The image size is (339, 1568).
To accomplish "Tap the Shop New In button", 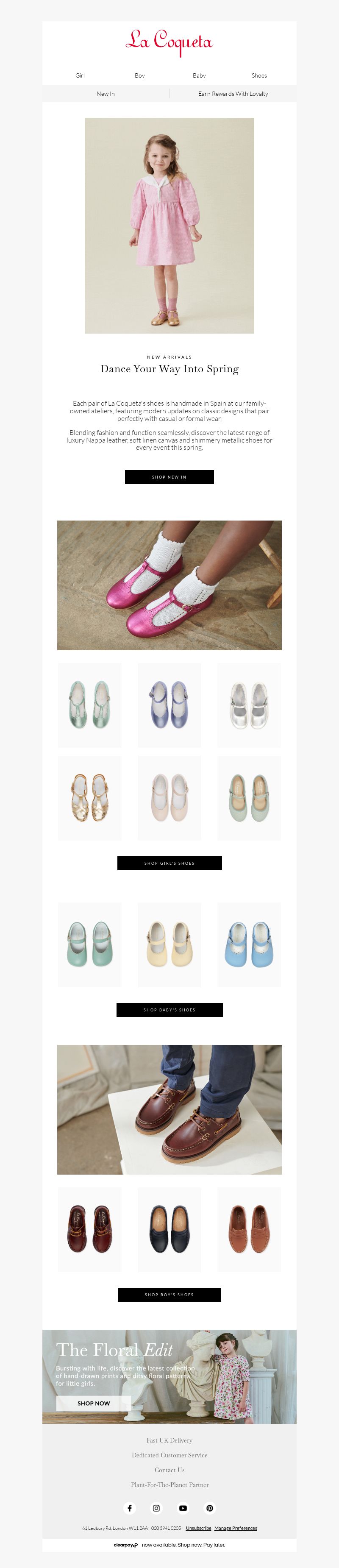I will click(x=169, y=477).
